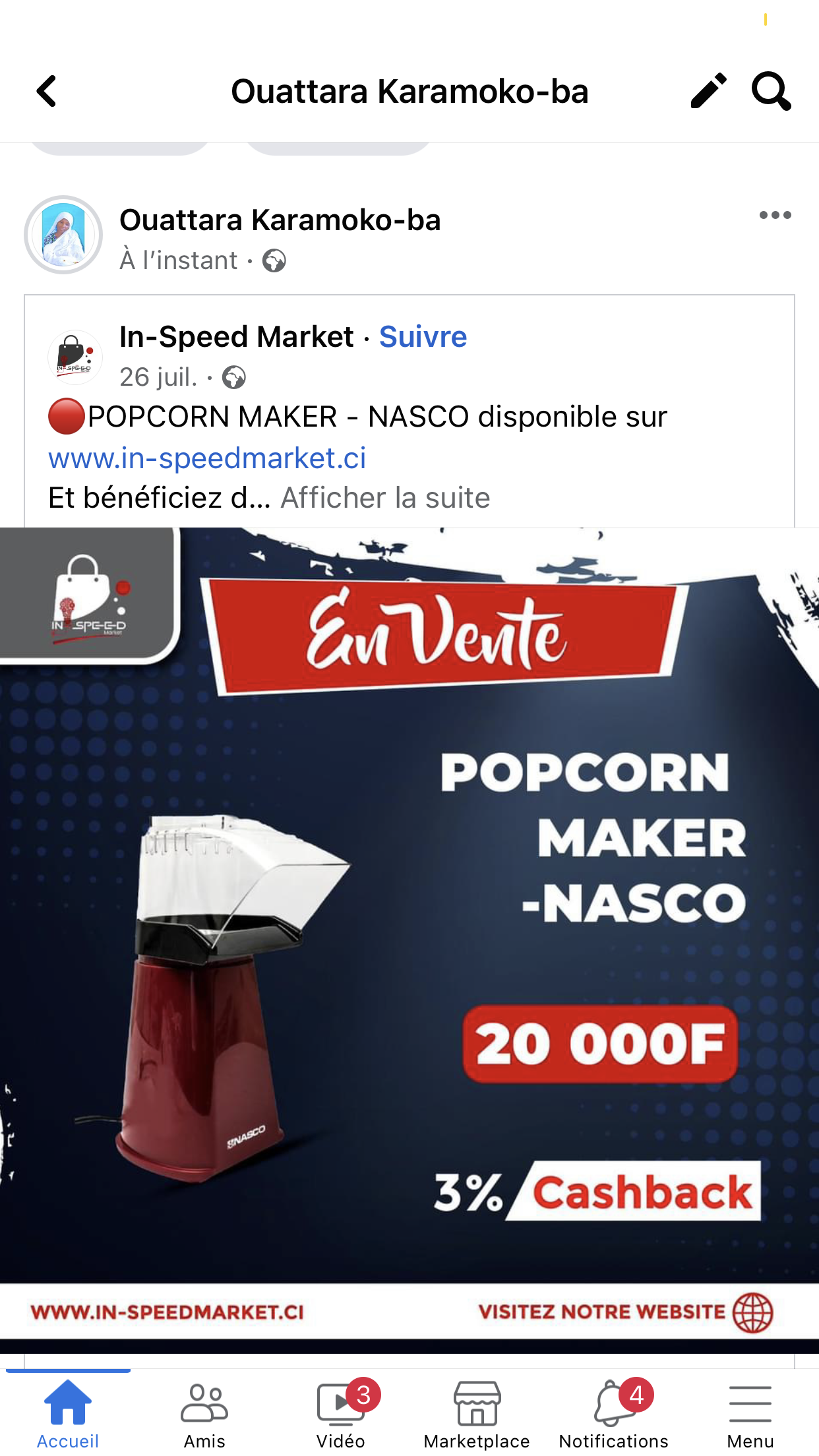Open the three-dot post options menu

(775, 215)
